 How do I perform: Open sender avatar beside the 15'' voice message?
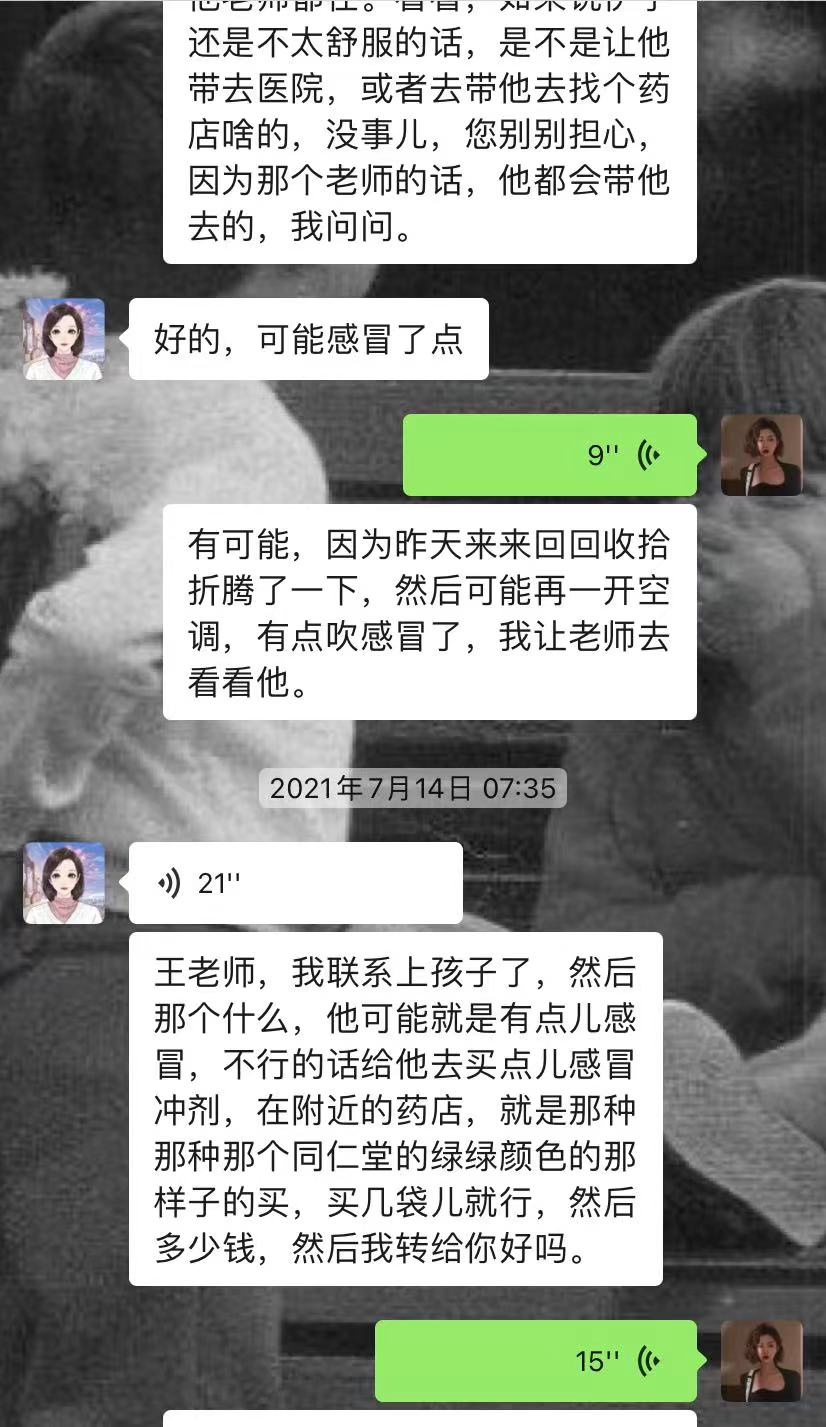click(x=761, y=1360)
